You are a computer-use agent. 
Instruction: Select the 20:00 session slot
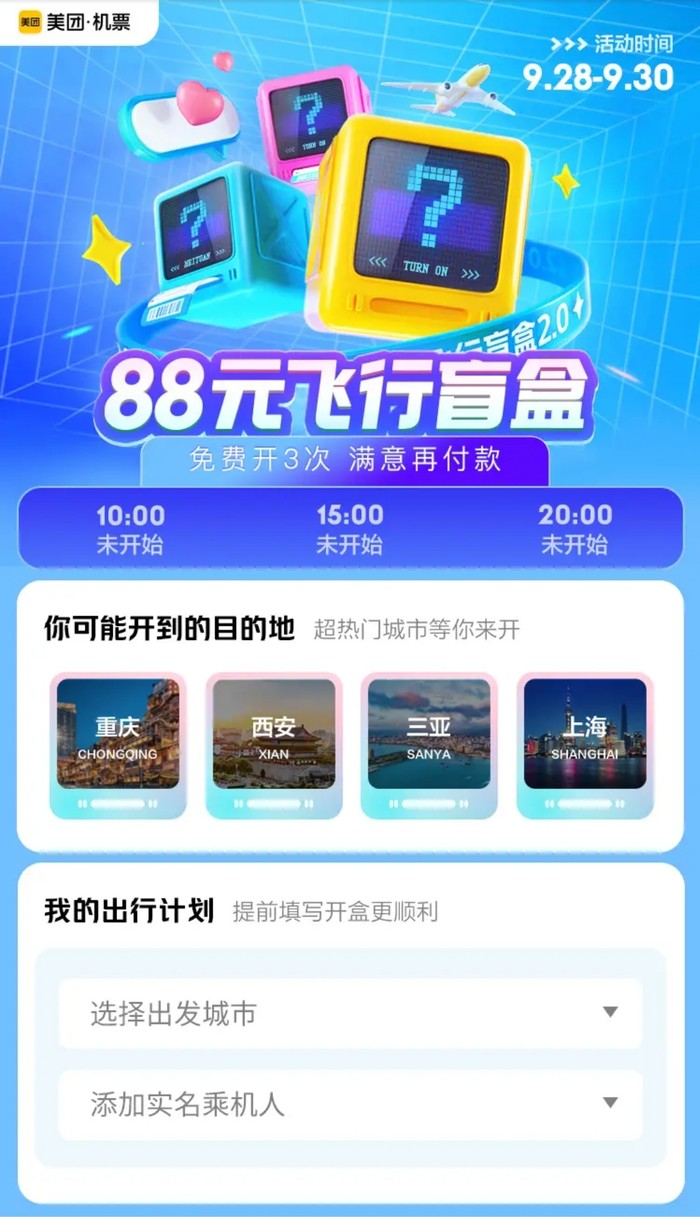pos(574,529)
